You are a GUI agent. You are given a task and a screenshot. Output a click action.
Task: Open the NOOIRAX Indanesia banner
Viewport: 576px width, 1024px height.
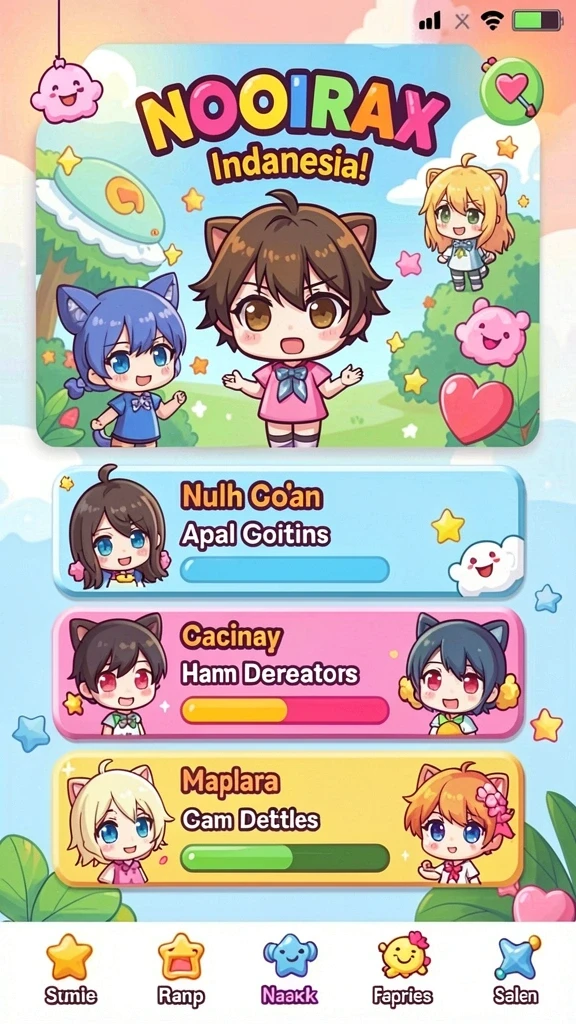click(288, 246)
